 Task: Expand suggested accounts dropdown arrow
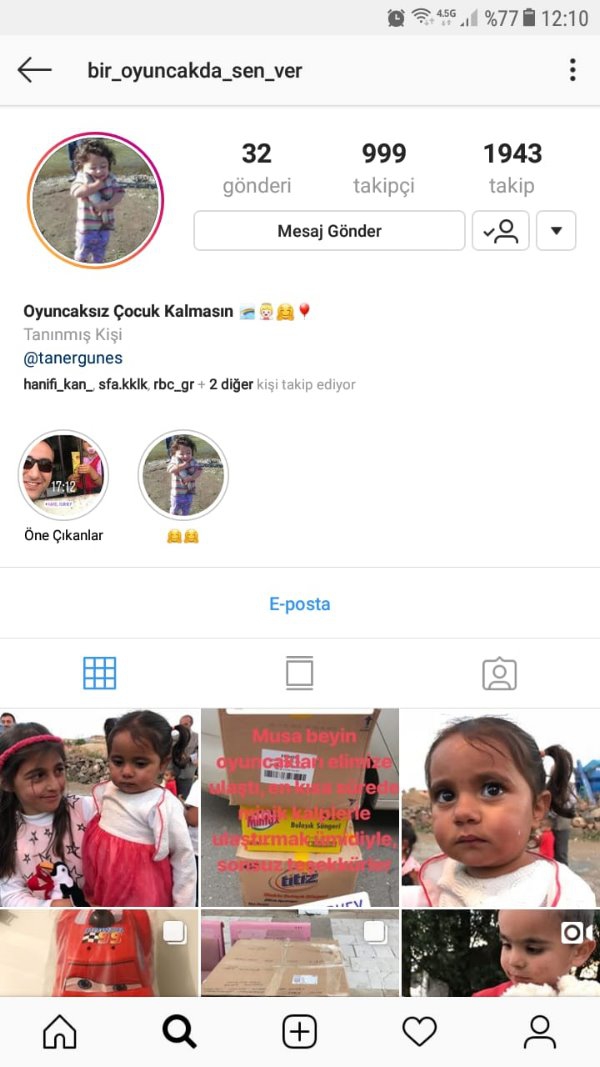[556, 231]
